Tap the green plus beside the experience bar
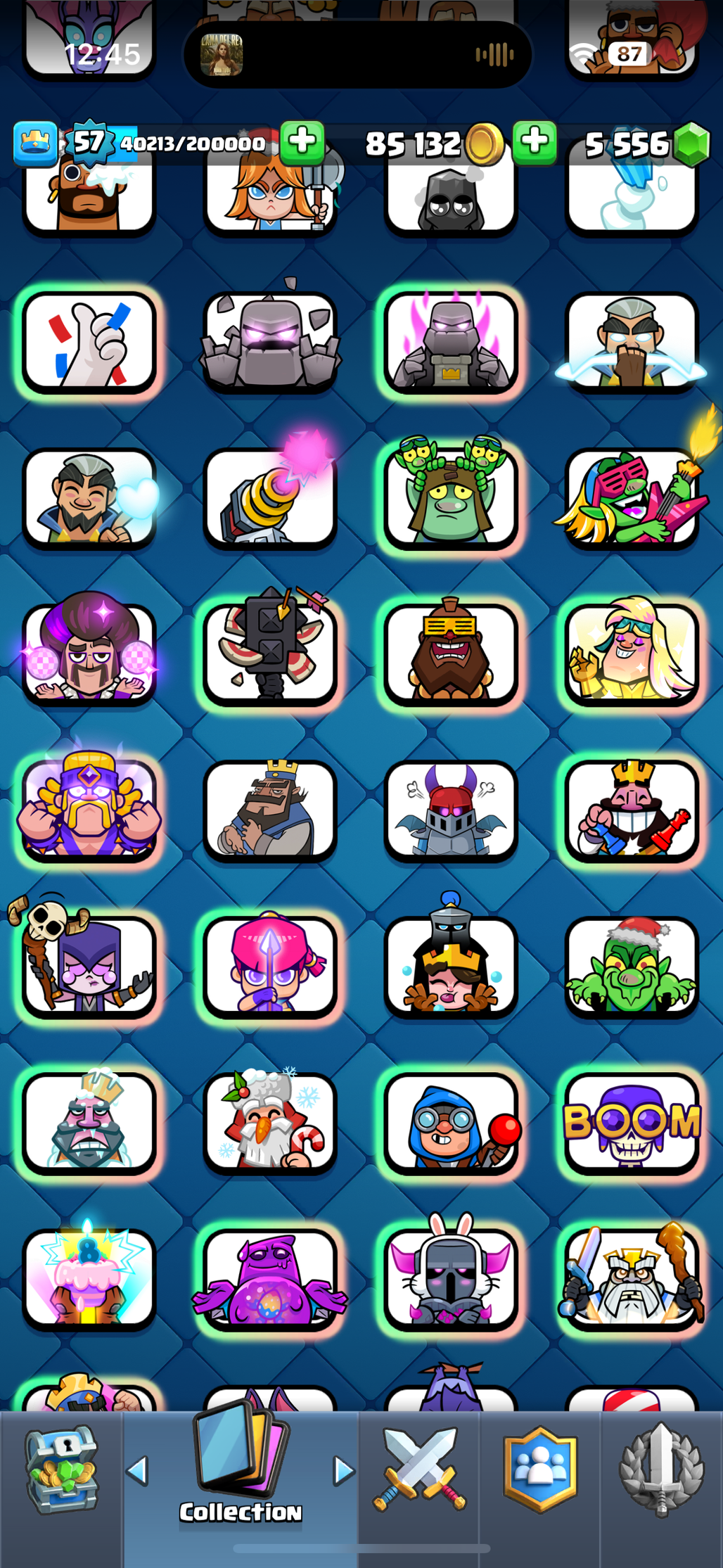The width and height of the screenshot is (723, 1568). click(302, 142)
